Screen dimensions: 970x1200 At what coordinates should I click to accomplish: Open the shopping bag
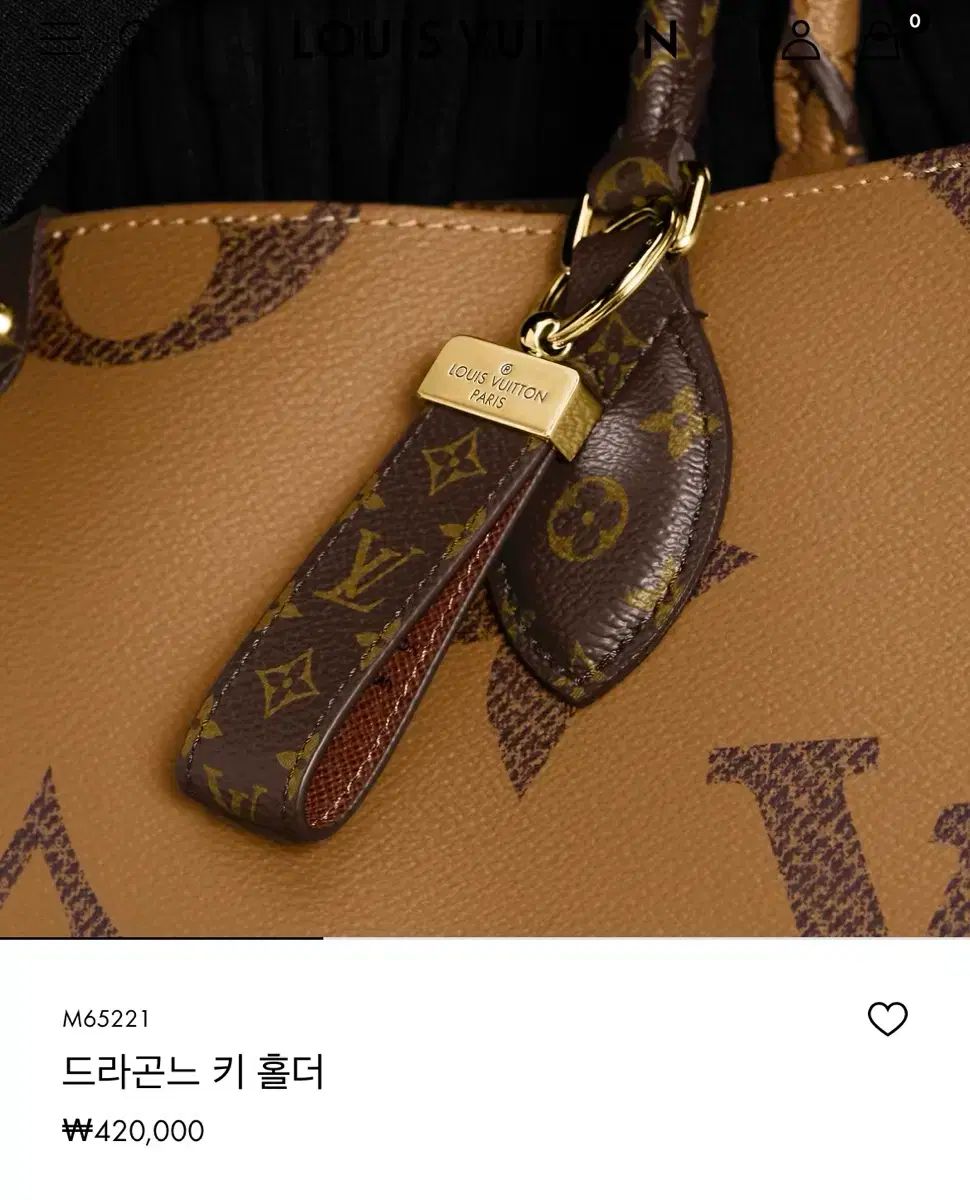coord(882,40)
